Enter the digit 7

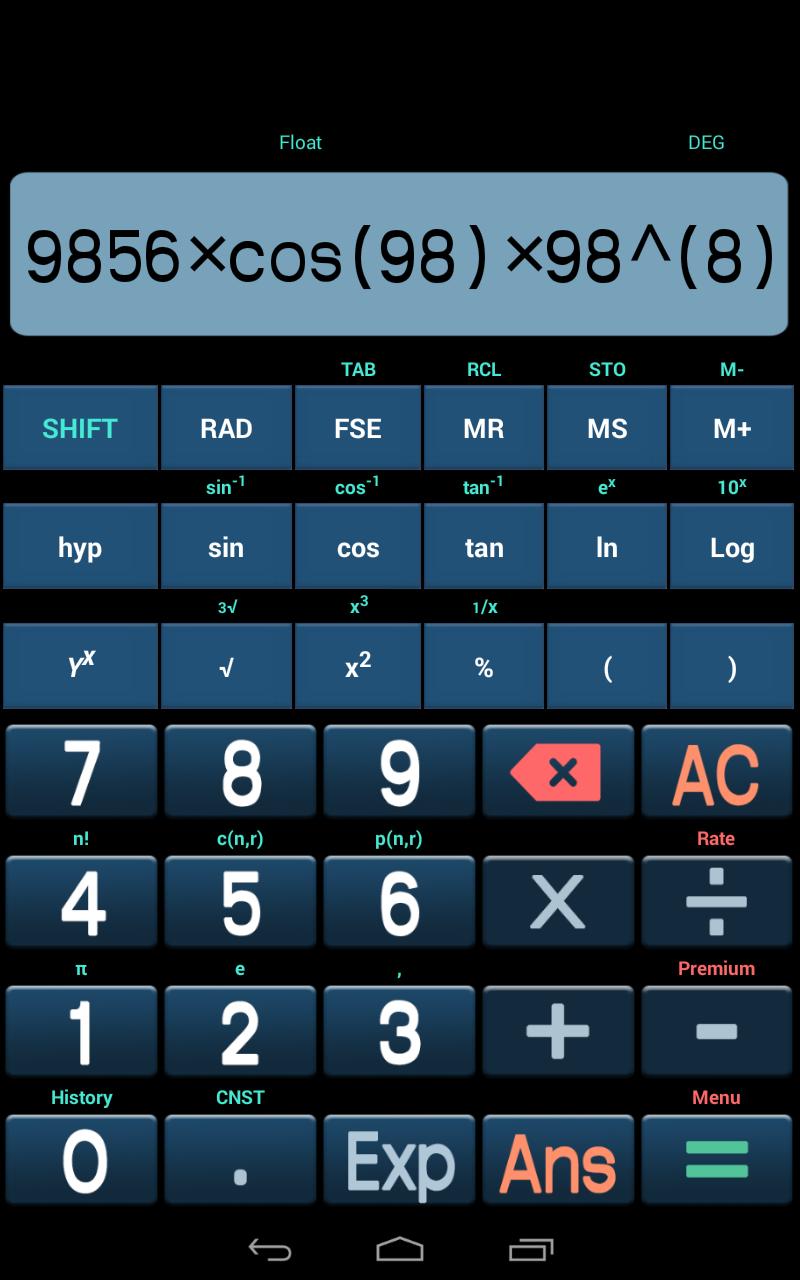81,772
